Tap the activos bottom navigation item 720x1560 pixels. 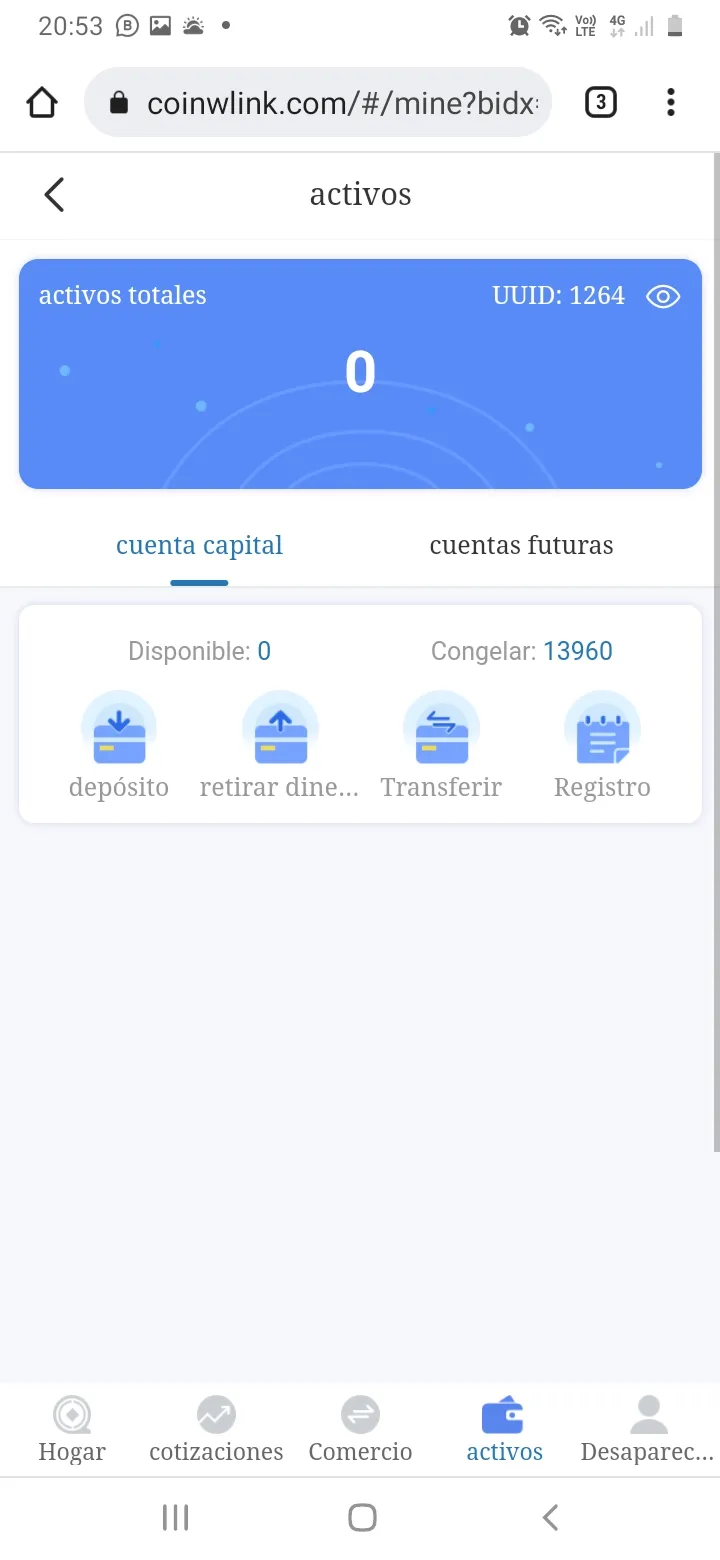504,1430
